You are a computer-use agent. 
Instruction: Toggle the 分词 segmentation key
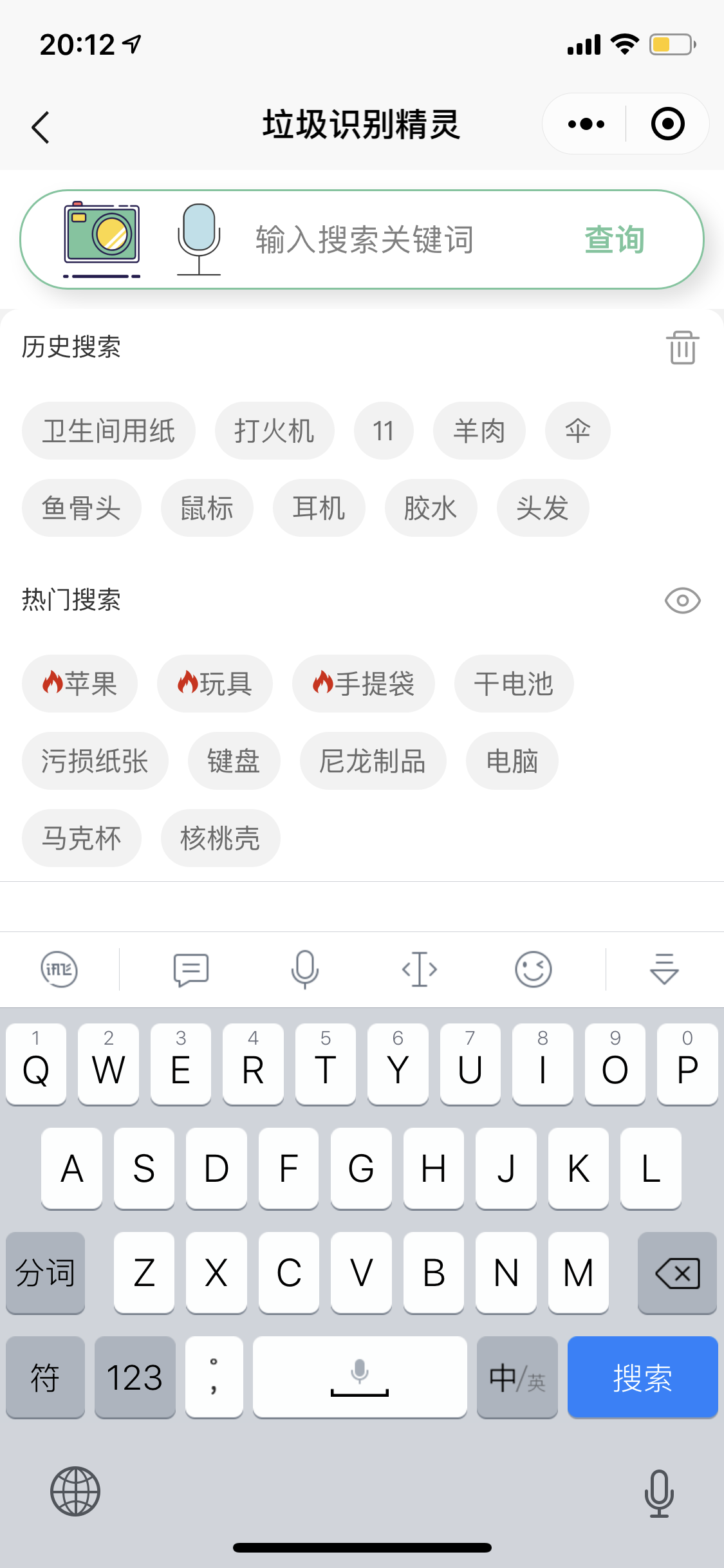tap(44, 1273)
